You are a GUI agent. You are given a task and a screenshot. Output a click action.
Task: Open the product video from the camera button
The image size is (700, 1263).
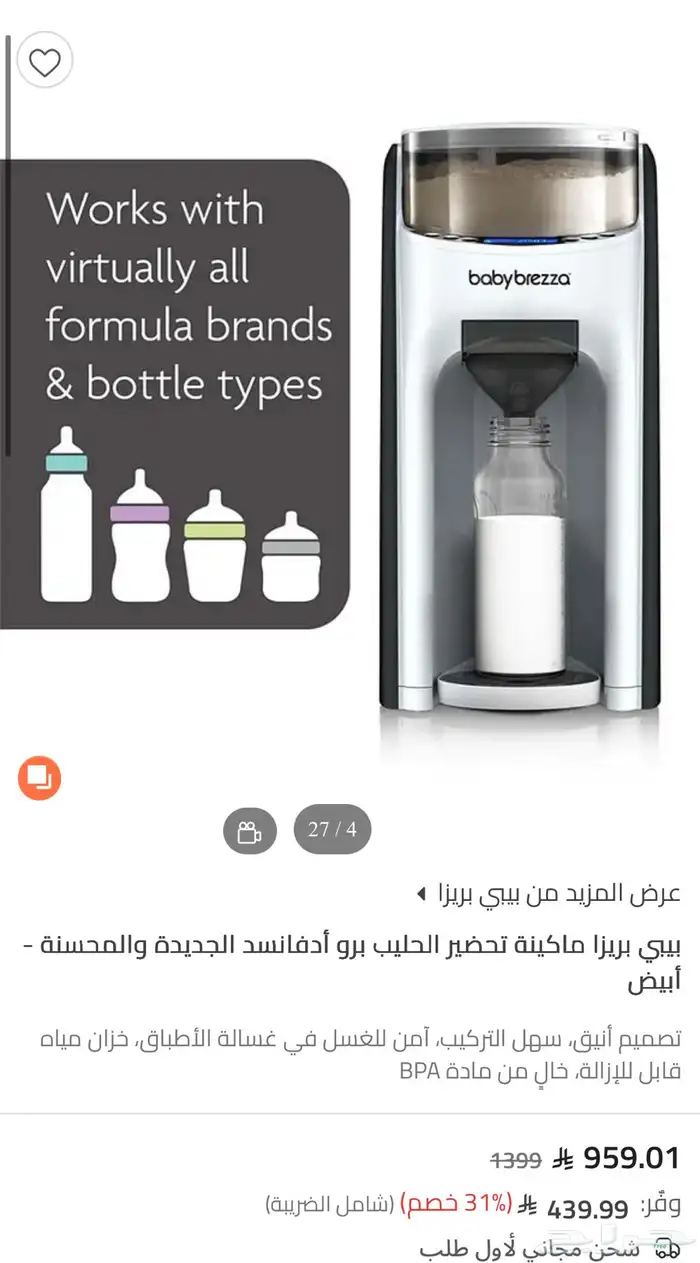(x=249, y=830)
